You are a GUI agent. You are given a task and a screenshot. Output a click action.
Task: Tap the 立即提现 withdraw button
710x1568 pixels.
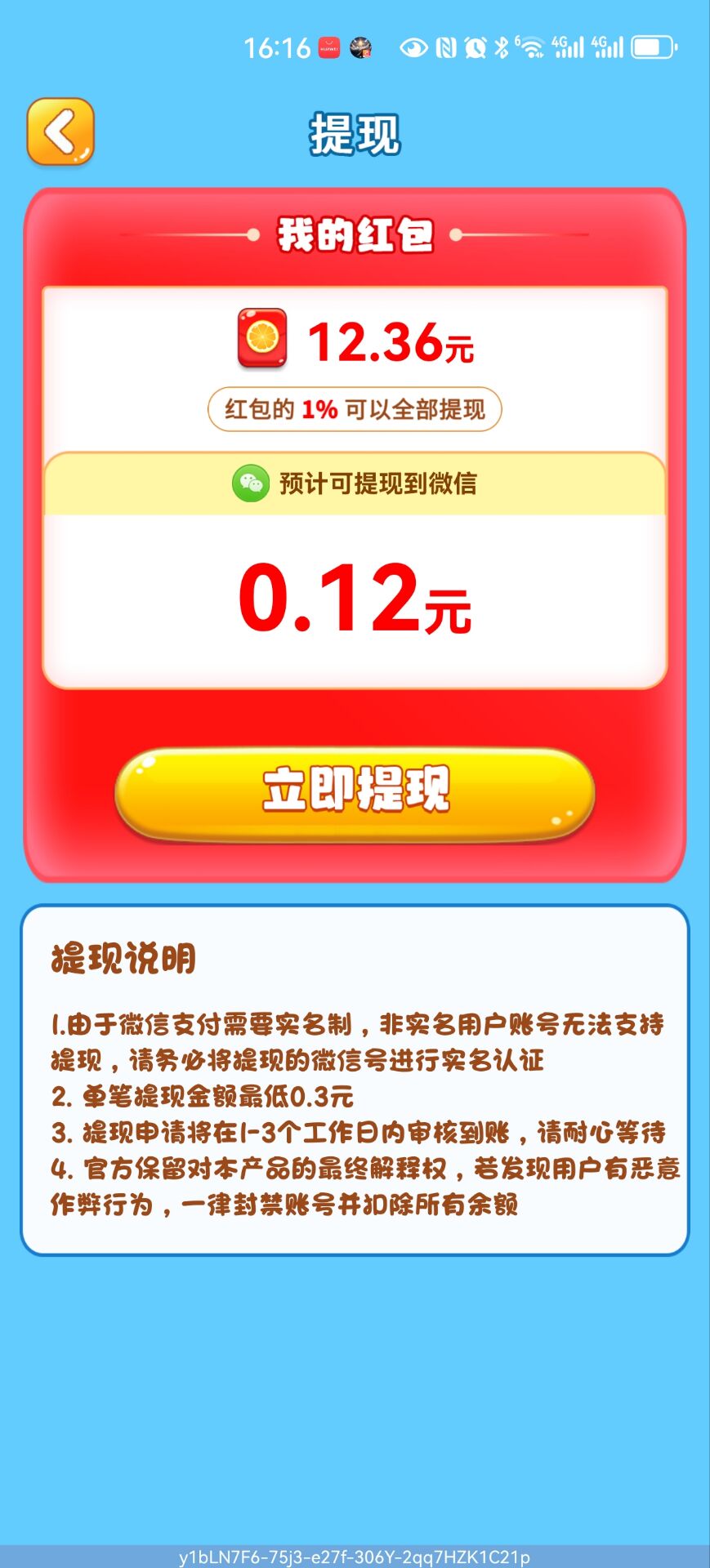click(x=355, y=792)
